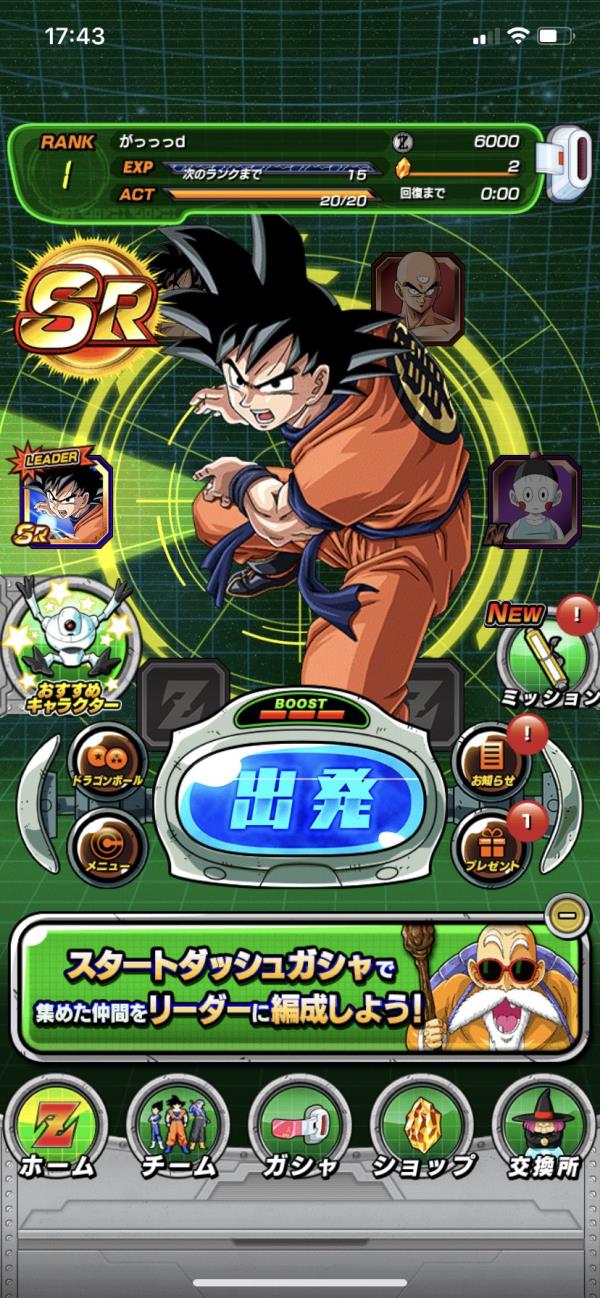Switch to the チーム tab

178,1128
